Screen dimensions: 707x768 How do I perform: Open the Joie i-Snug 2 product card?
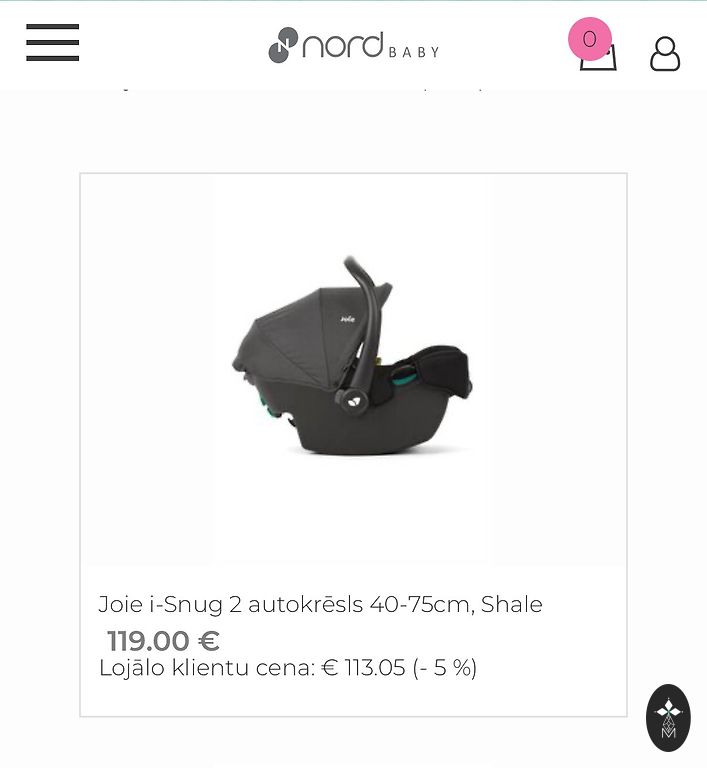coord(320,604)
